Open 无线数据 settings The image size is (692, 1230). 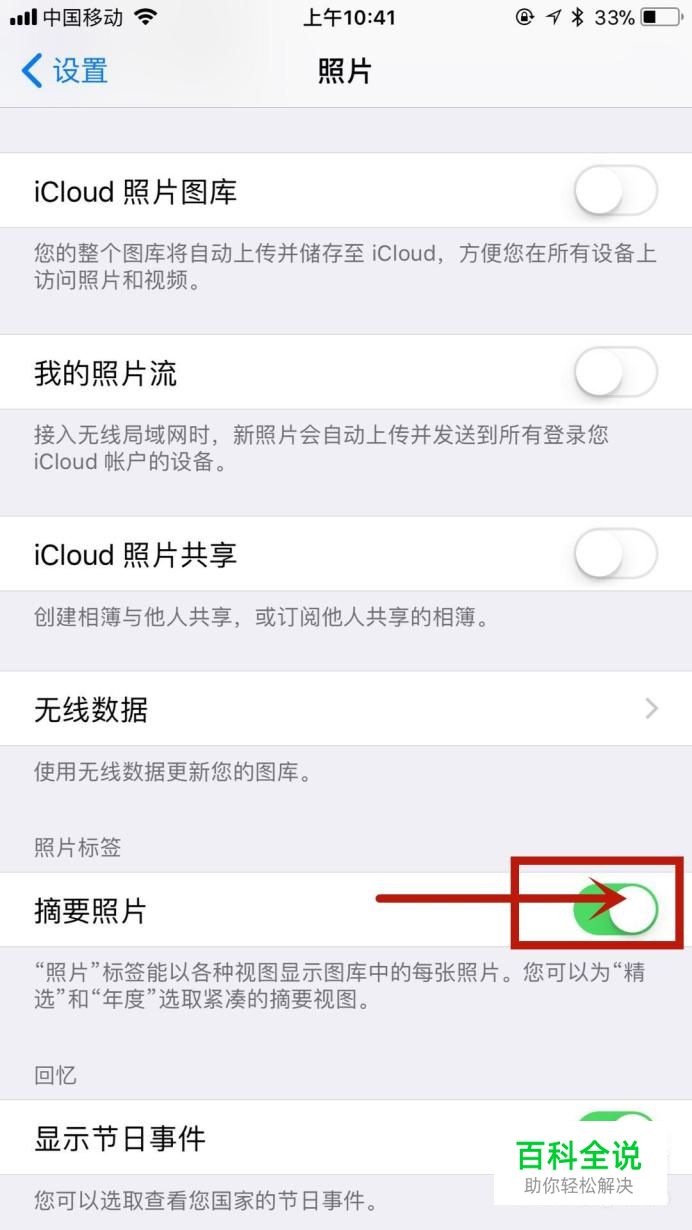pos(345,709)
